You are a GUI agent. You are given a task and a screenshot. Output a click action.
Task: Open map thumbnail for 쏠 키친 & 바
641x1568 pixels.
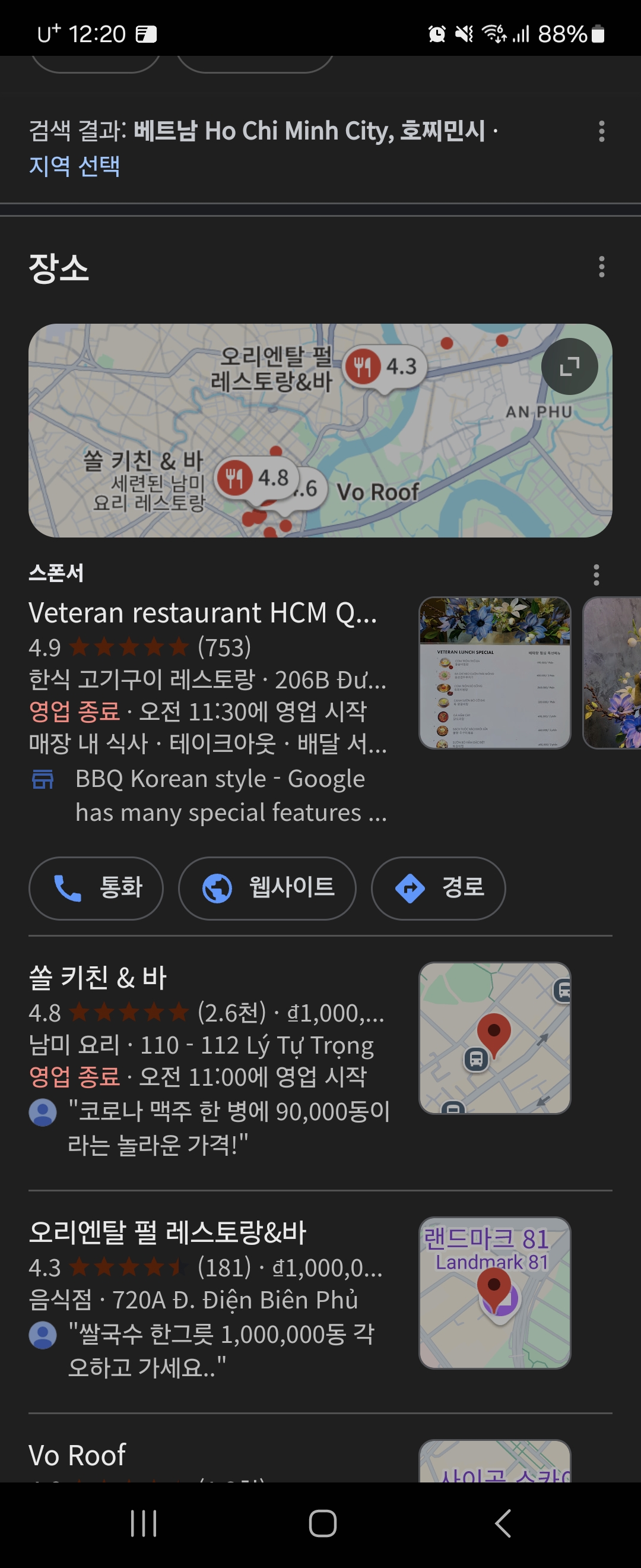click(494, 1038)
